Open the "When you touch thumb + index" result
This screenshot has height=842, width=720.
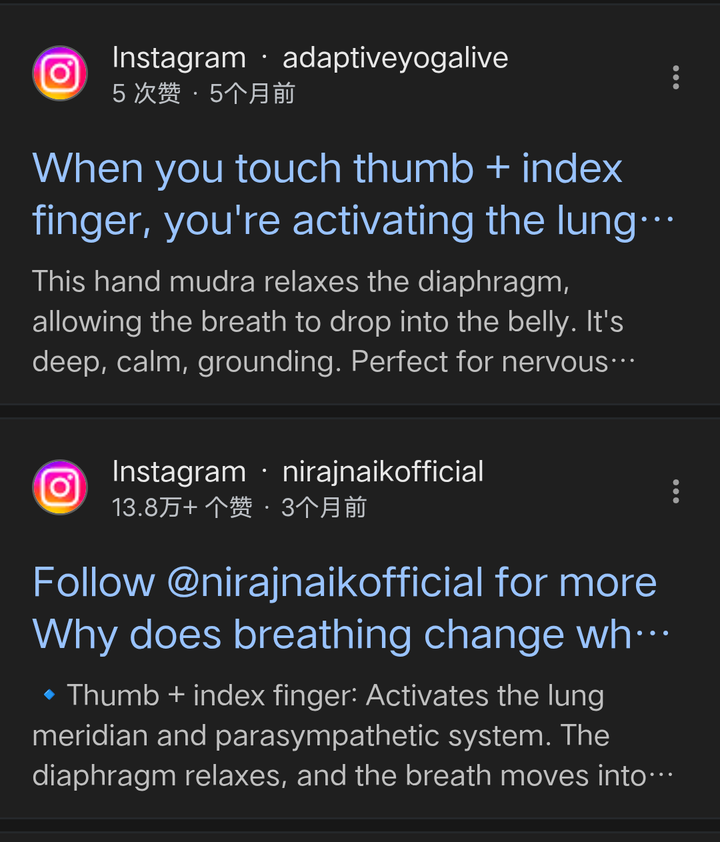[352, 194]
